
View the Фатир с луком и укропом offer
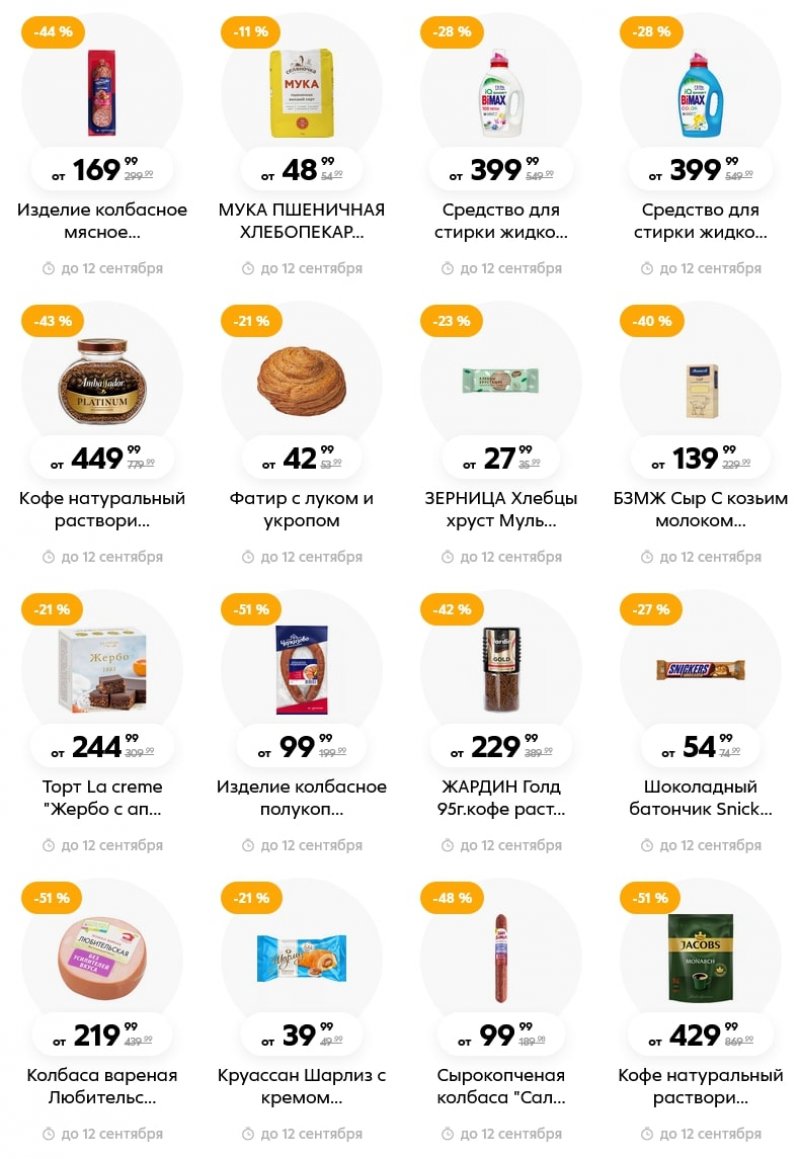301,383
